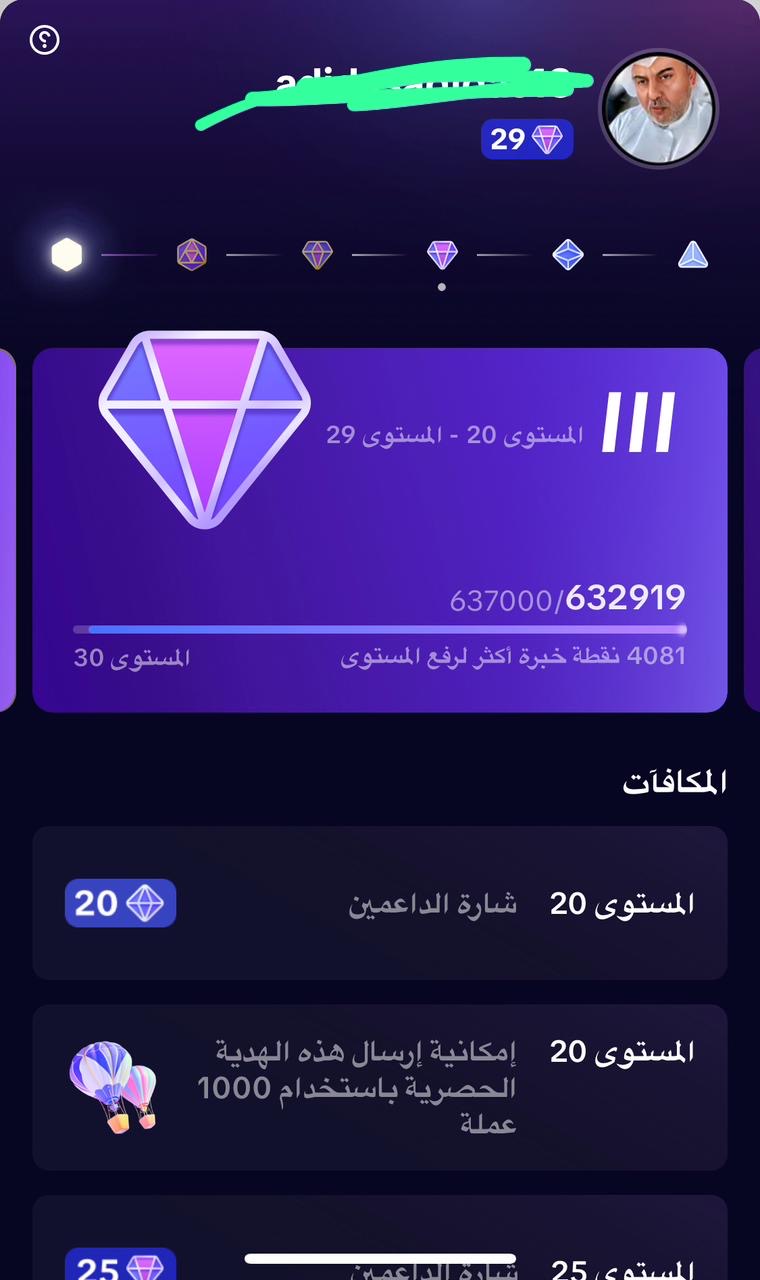The image size is (760, 1280).
Task: Open the level 20-29 tier card
Action: click(380, 530)
